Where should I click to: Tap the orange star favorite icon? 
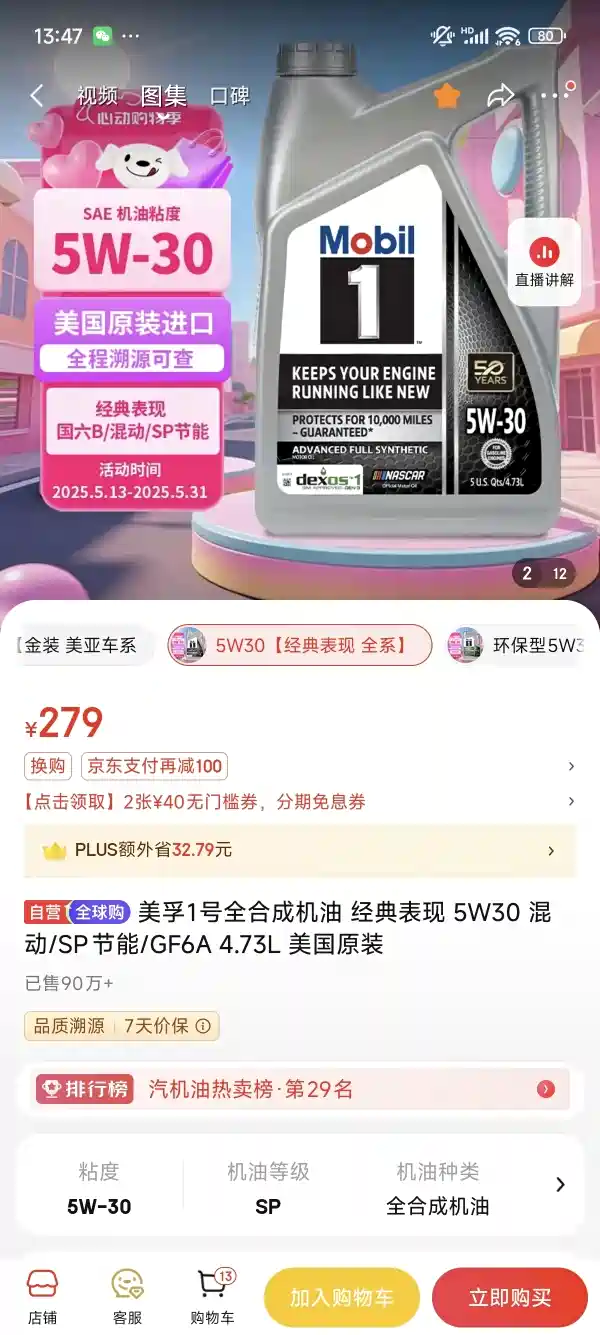447,96
